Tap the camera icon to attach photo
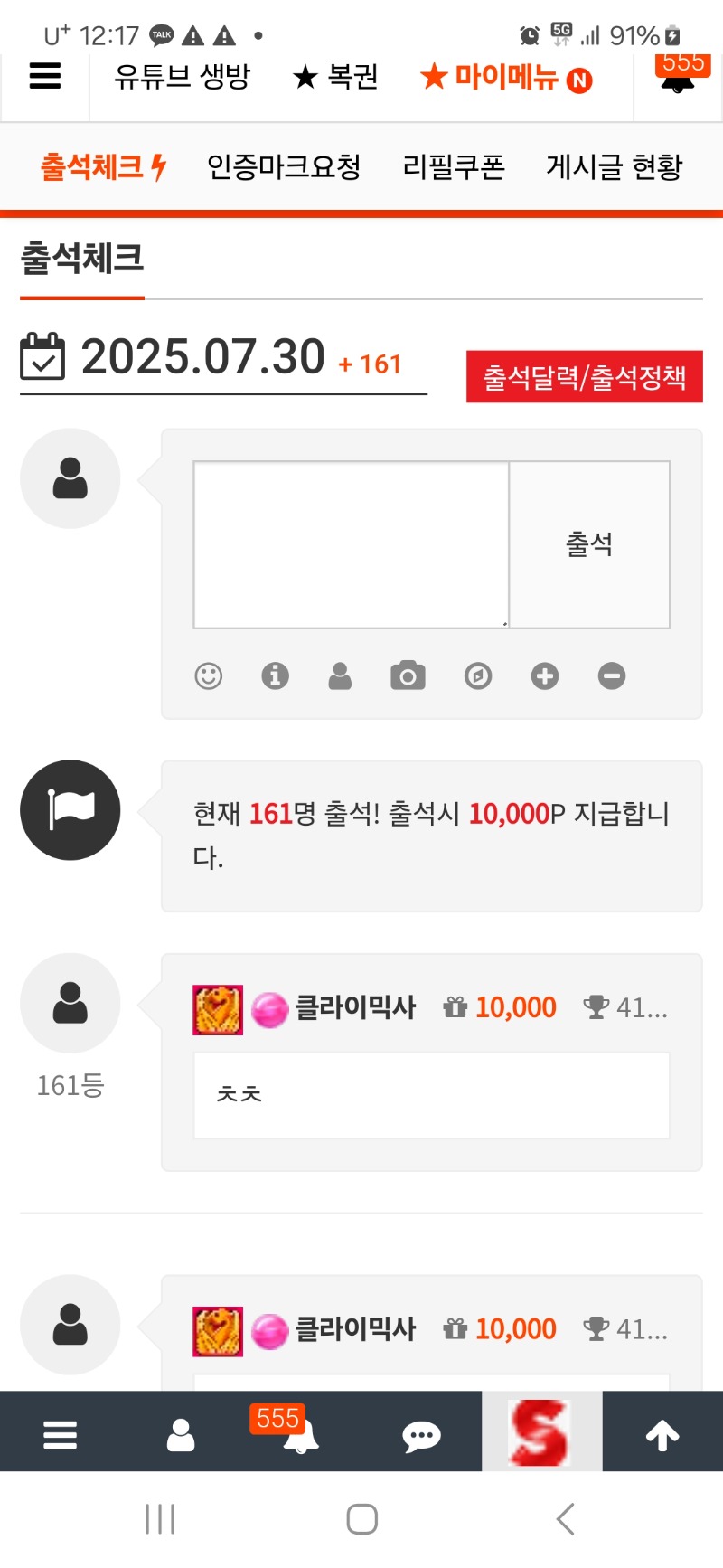Viewport: 723px width, 1568px height. click(x=408, y=675)
